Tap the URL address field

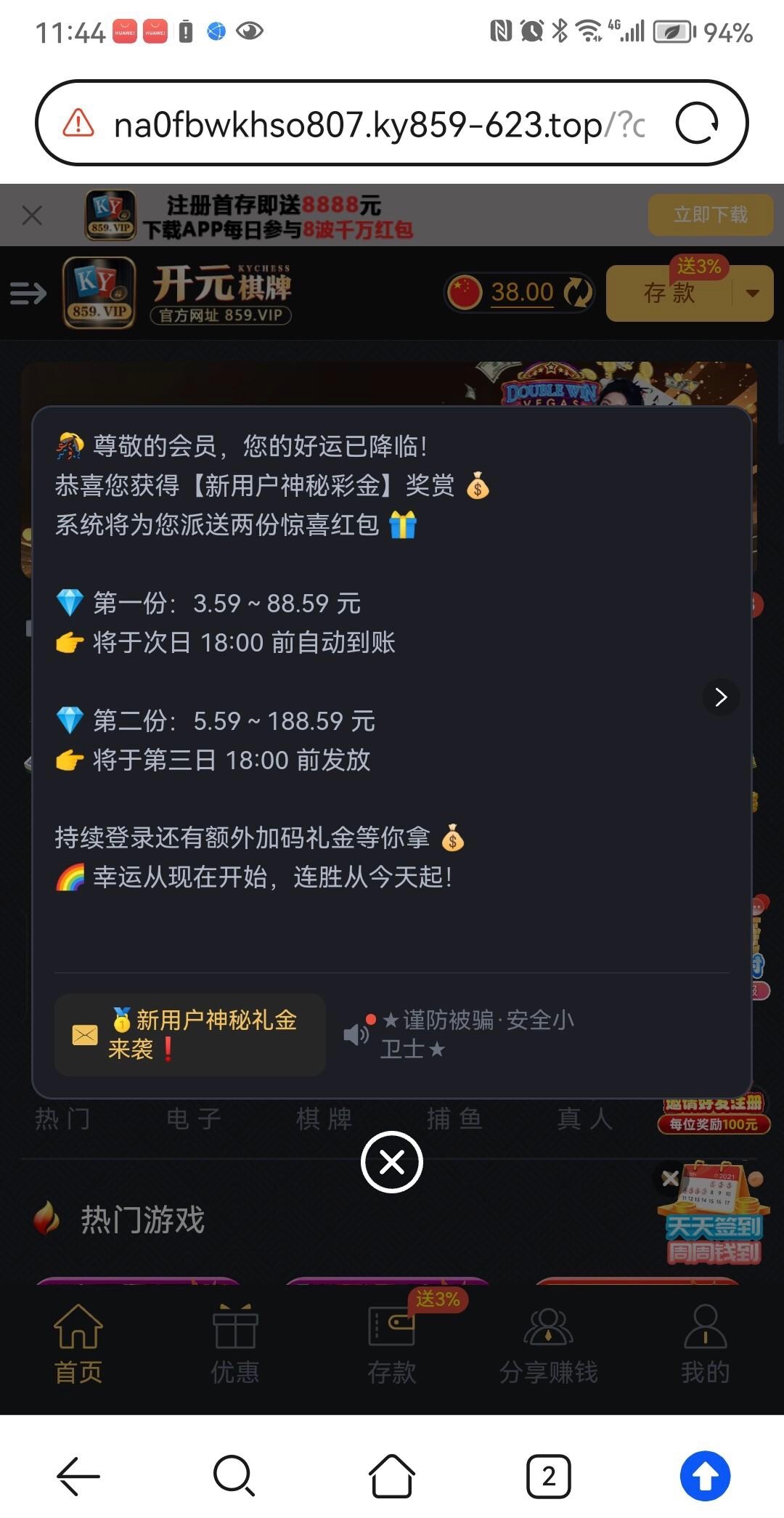point(377,125)
